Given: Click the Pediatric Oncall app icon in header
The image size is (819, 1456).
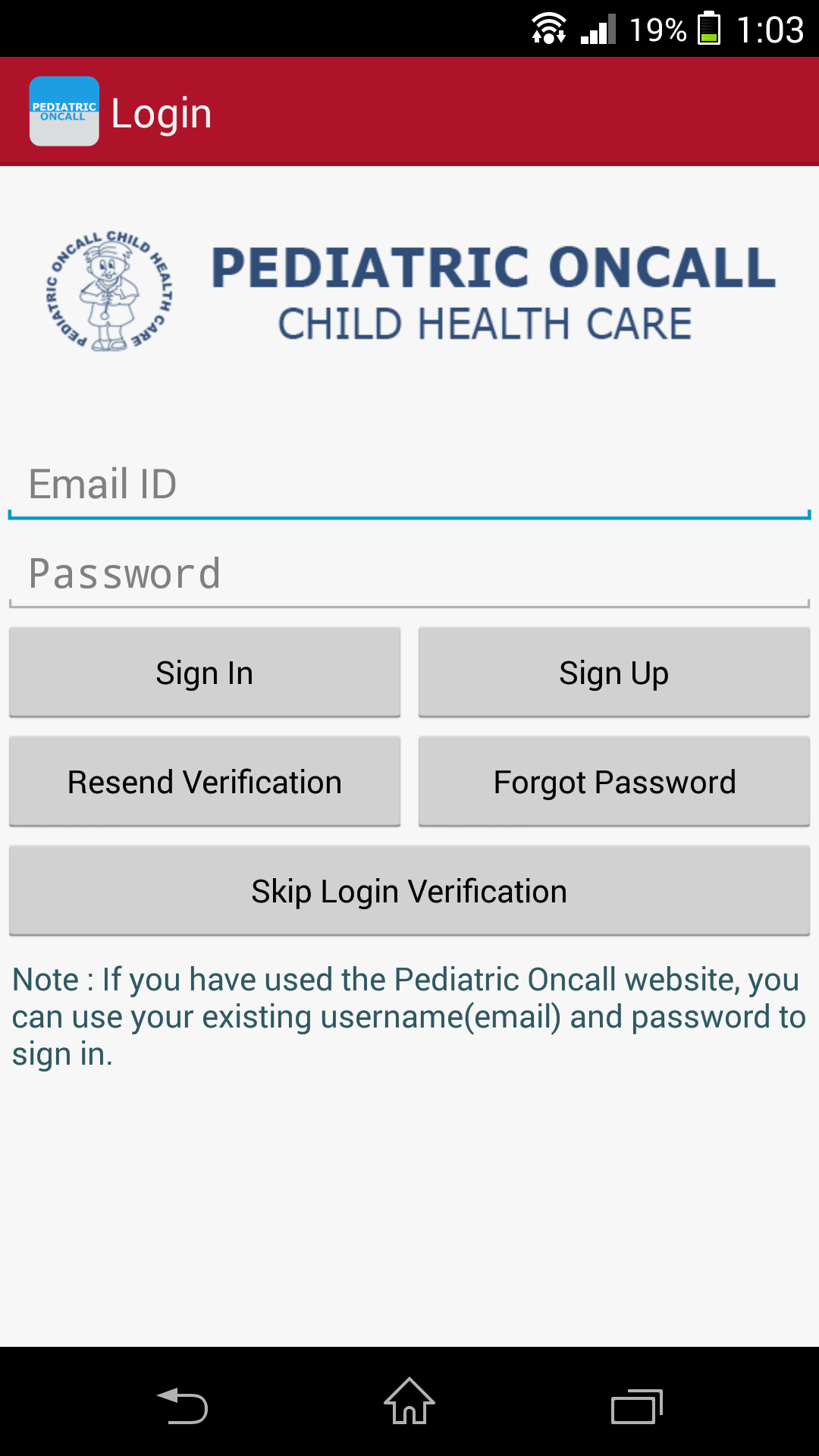Looking at the screenshot, I should click(64, 111).
